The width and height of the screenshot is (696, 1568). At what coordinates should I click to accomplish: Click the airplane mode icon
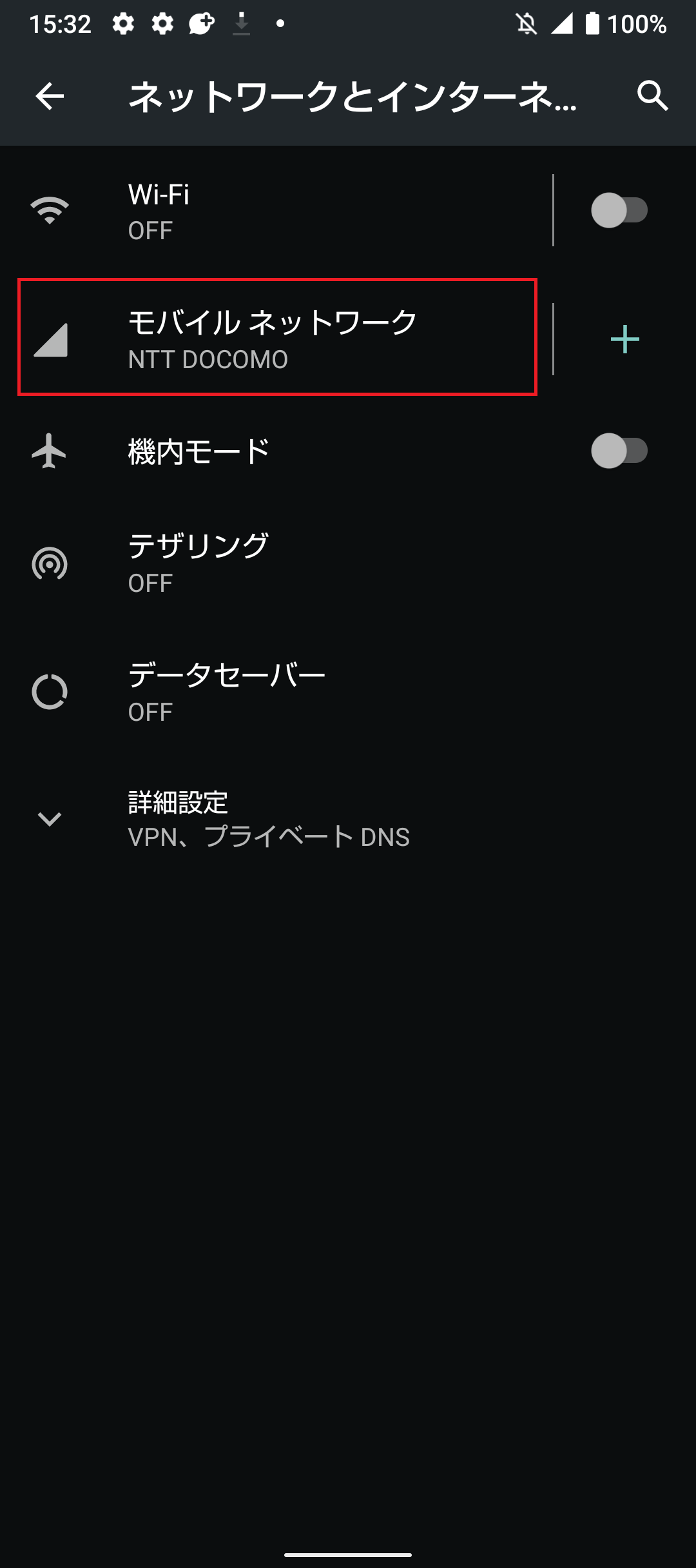coord(49,451)
